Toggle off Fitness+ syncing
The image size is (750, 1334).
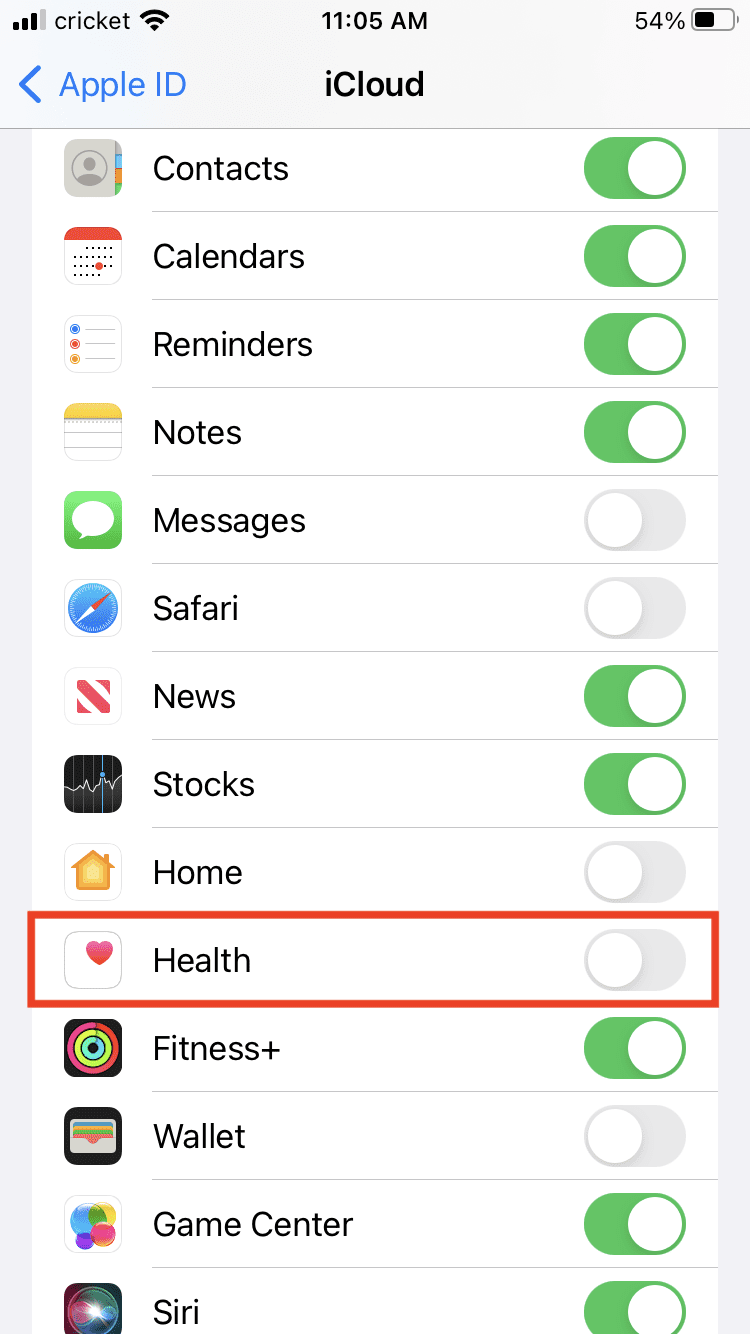click(635, 1048)
